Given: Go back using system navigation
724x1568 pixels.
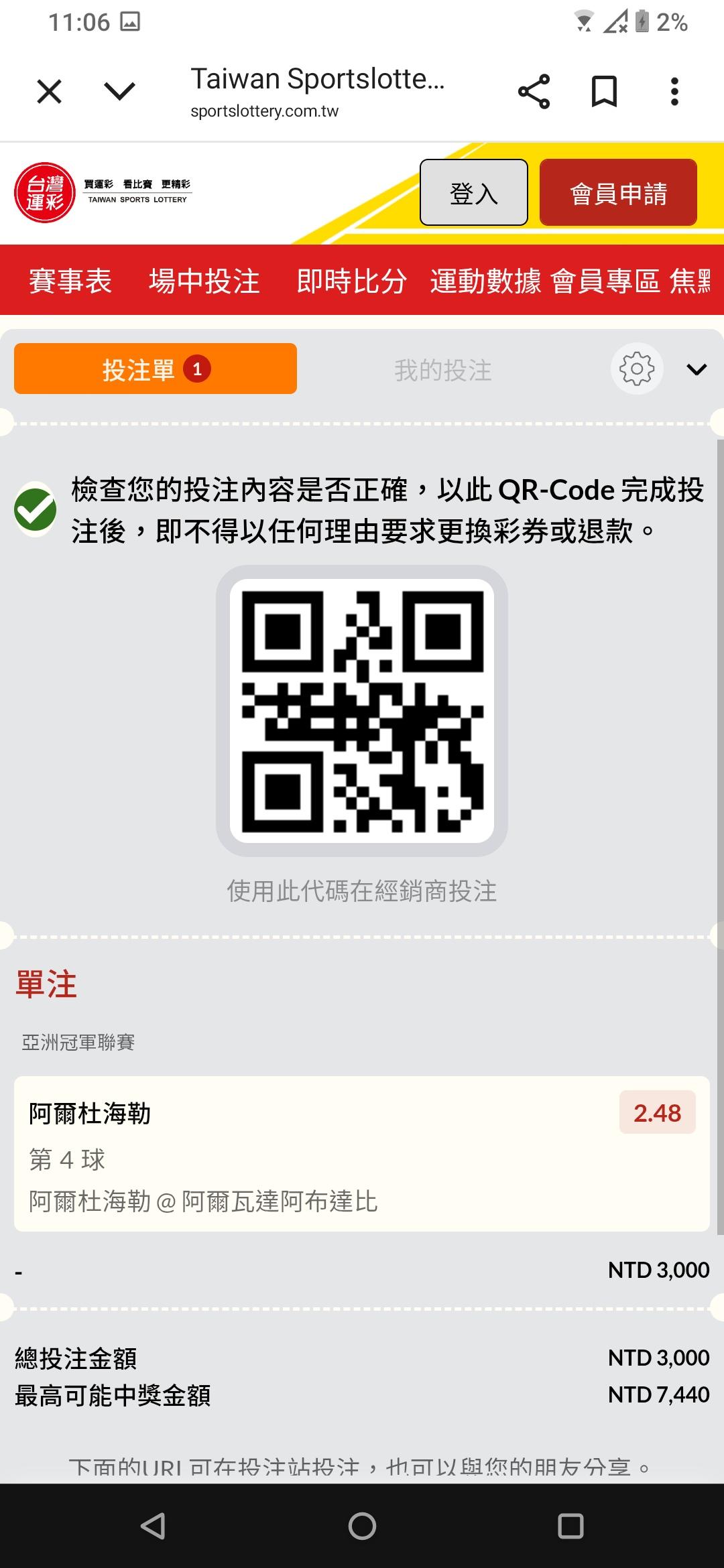Looking at the screenshot, I should tap(154, 1526).
